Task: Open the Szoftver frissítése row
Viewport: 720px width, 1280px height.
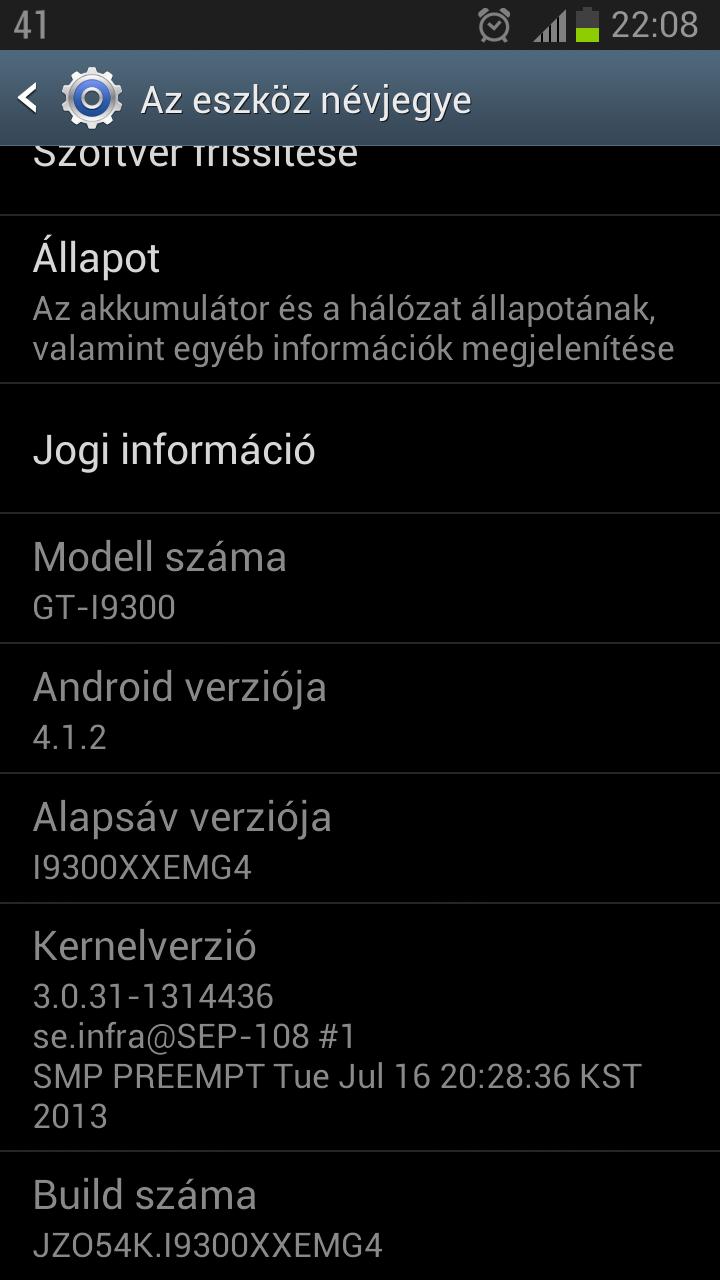Action: [360, 180]
